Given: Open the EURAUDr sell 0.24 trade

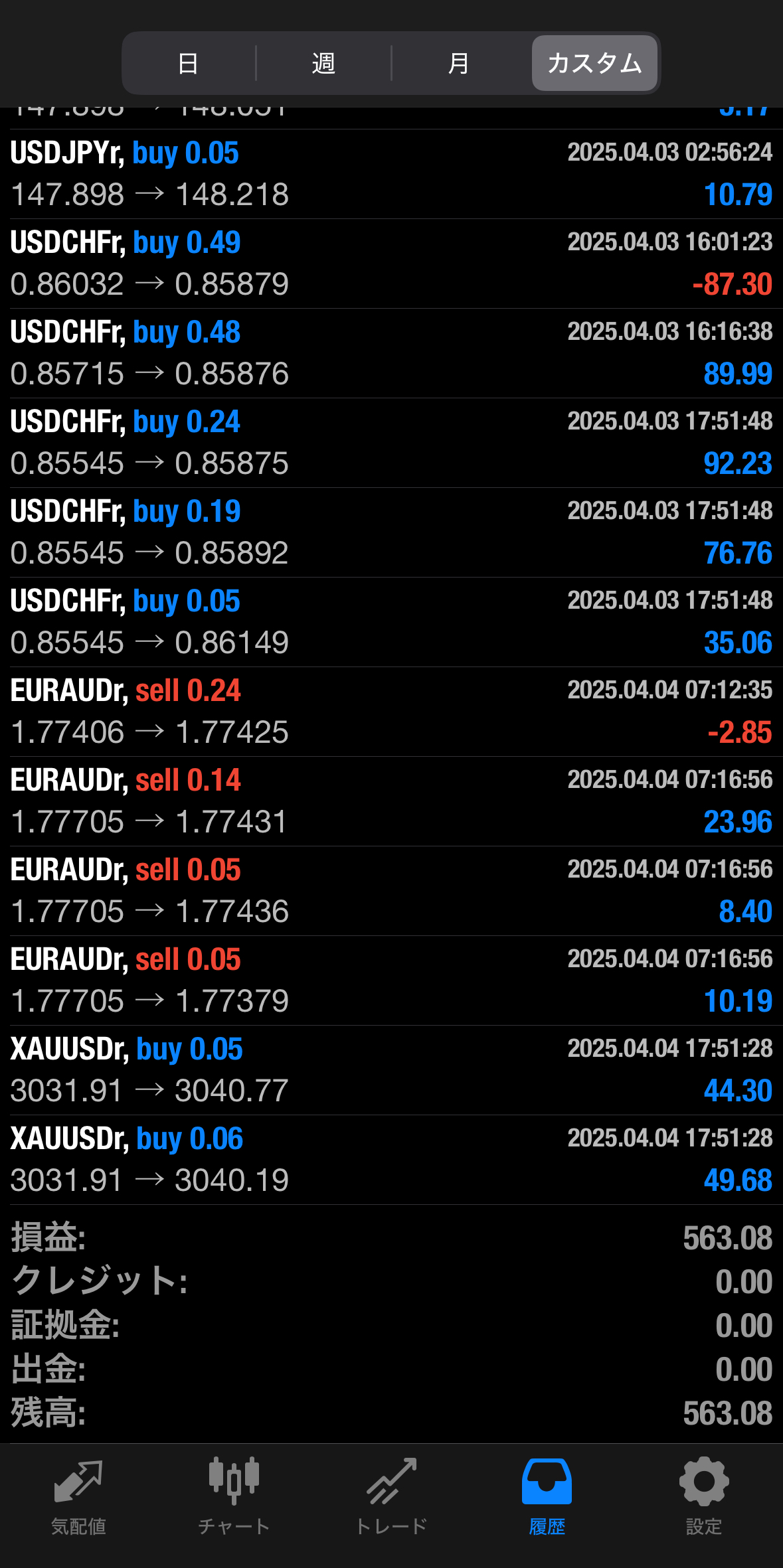Looking at the screenshot, I should point(391,712).
